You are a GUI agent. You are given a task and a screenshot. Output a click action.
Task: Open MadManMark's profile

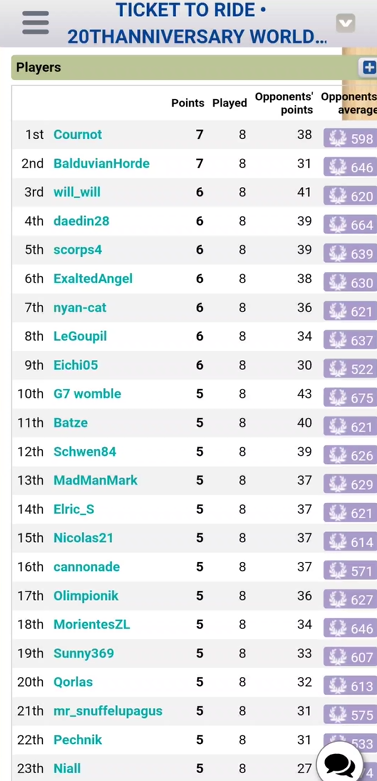point(96,480)
